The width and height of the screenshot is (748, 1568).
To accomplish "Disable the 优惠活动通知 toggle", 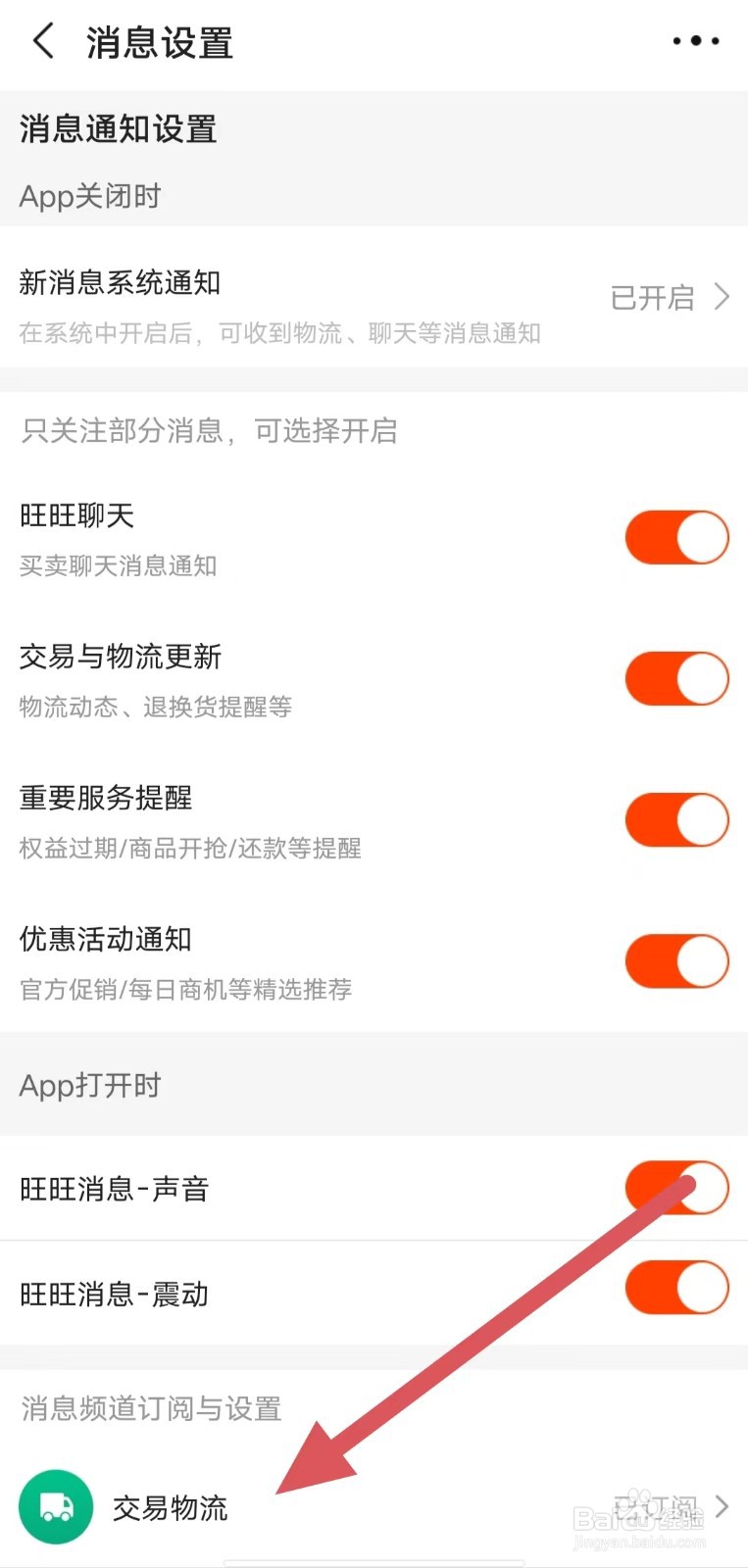I will point(676,960).
